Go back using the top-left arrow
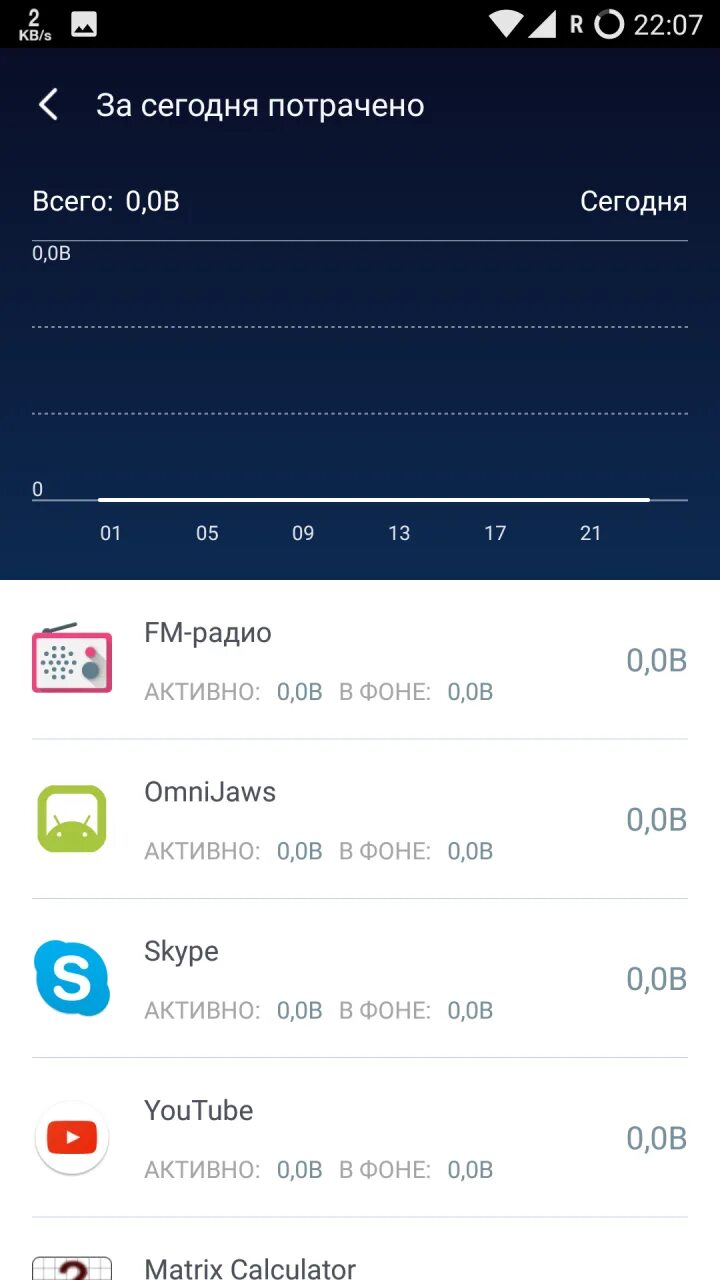Screen dimensions: 720x1280 tap(48, 105)
